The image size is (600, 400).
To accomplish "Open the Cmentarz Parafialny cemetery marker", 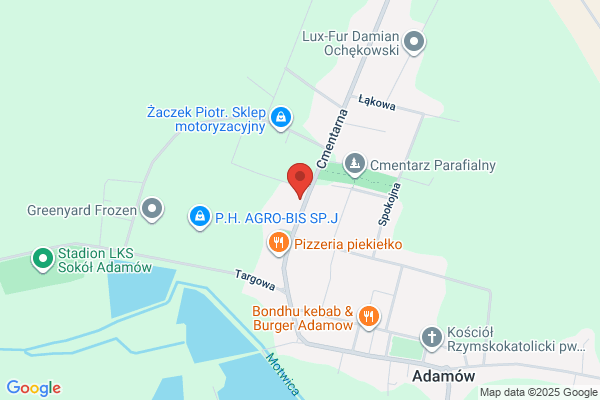I will coord(355,164).
